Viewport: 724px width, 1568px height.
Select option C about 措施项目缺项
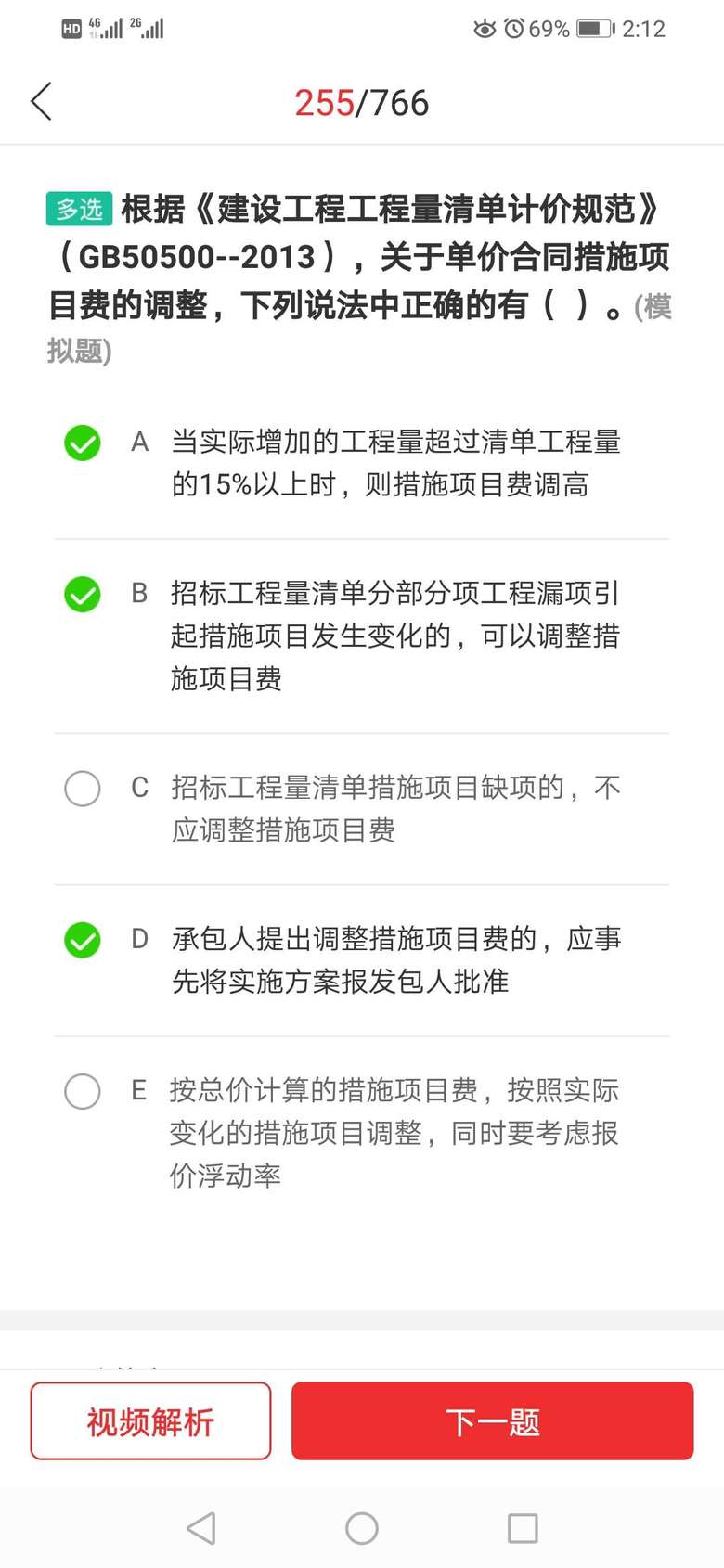83,789
